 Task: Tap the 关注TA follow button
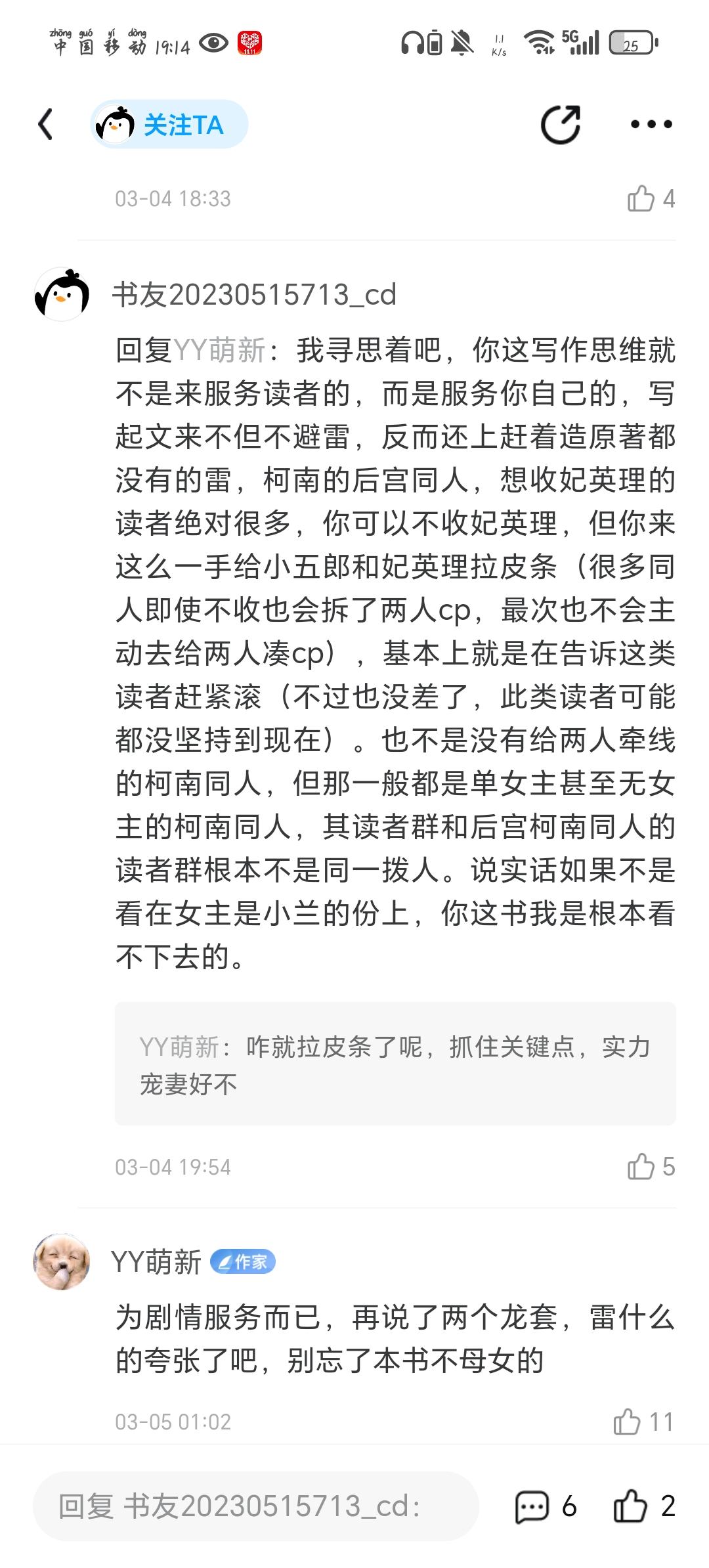tap(169, 124)
